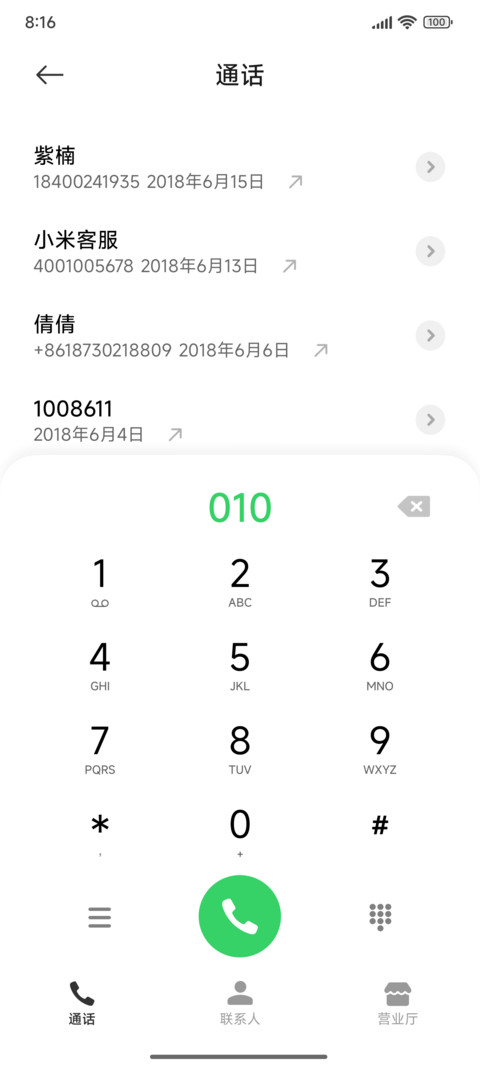Image resolution: width=480 pixels, height=1066 pixels.
Task: Open details chevron for 1008611
Action: click(x=430, y=419)
